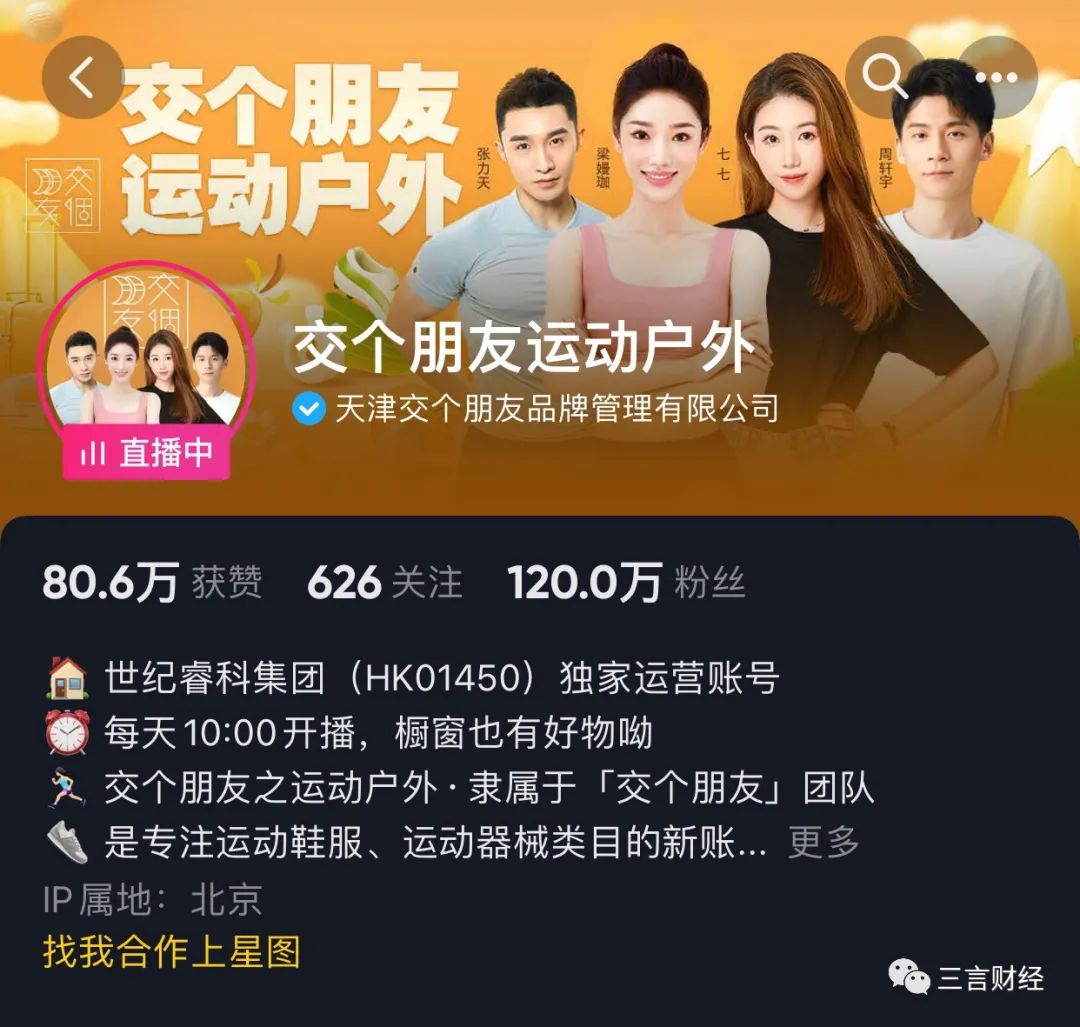
Task: Go back using the top arrow
Action: 83,77
